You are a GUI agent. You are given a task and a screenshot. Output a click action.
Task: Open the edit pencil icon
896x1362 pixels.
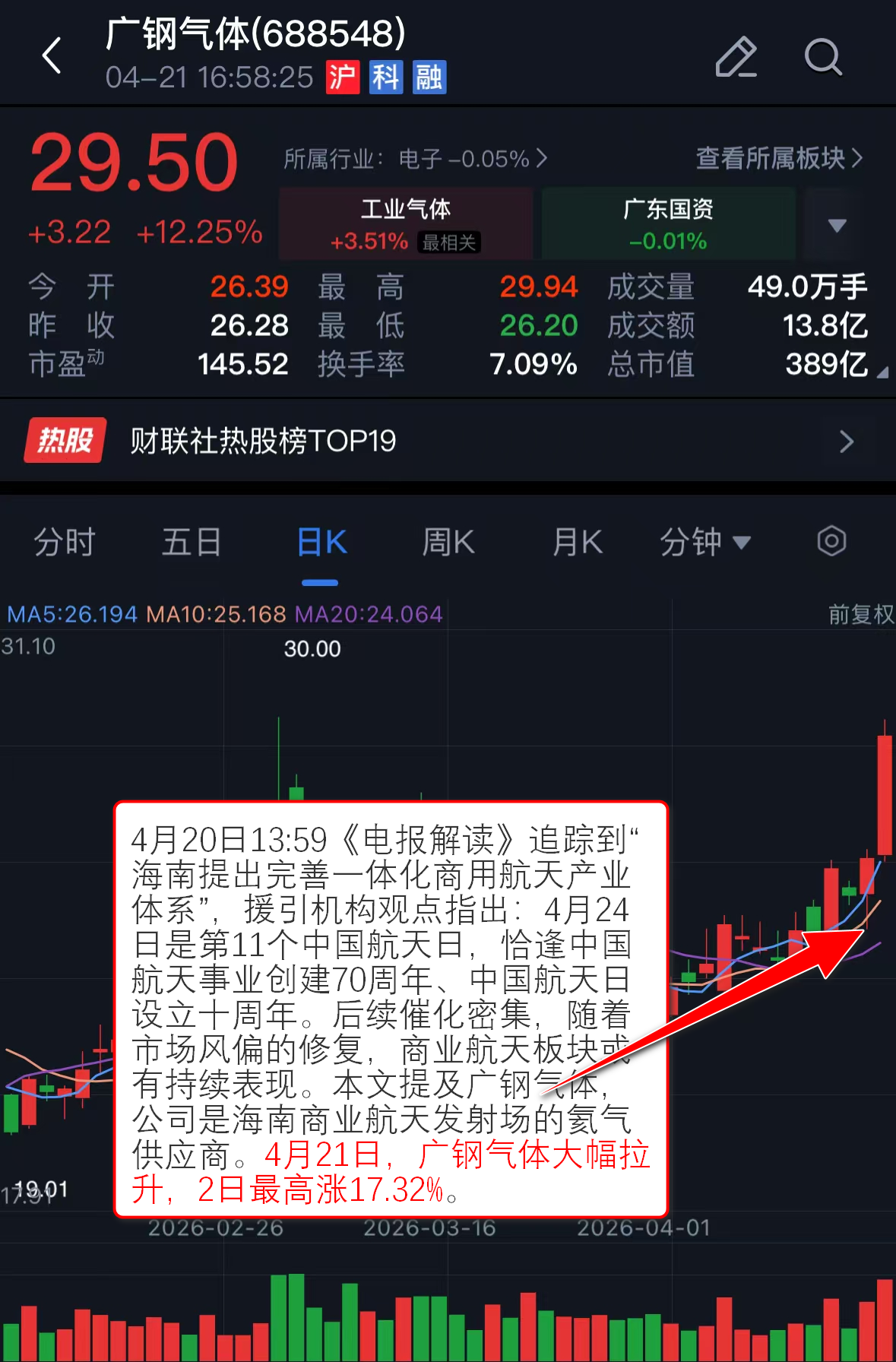pyautogui.click(x=736, y=57)
